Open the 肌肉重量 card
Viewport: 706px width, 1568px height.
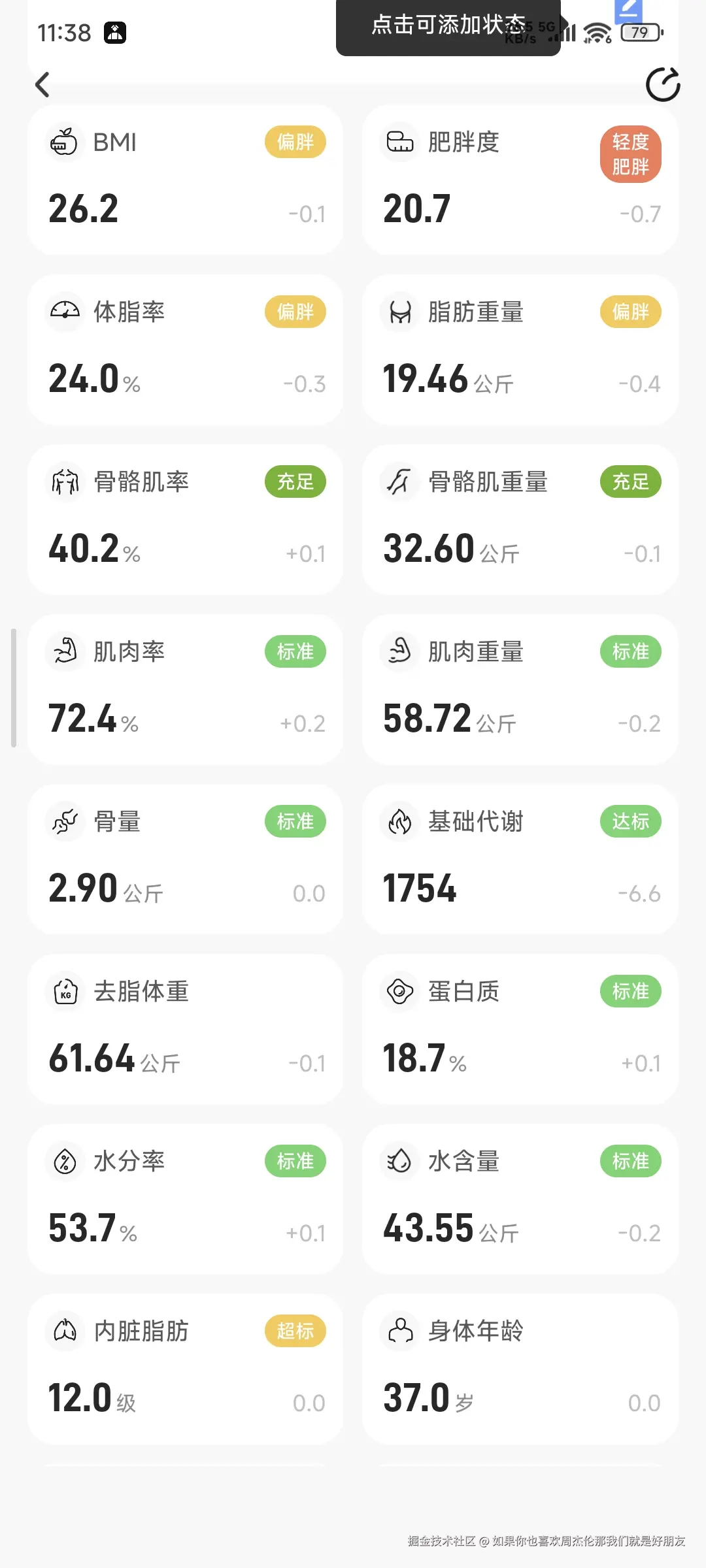point(520,689)
